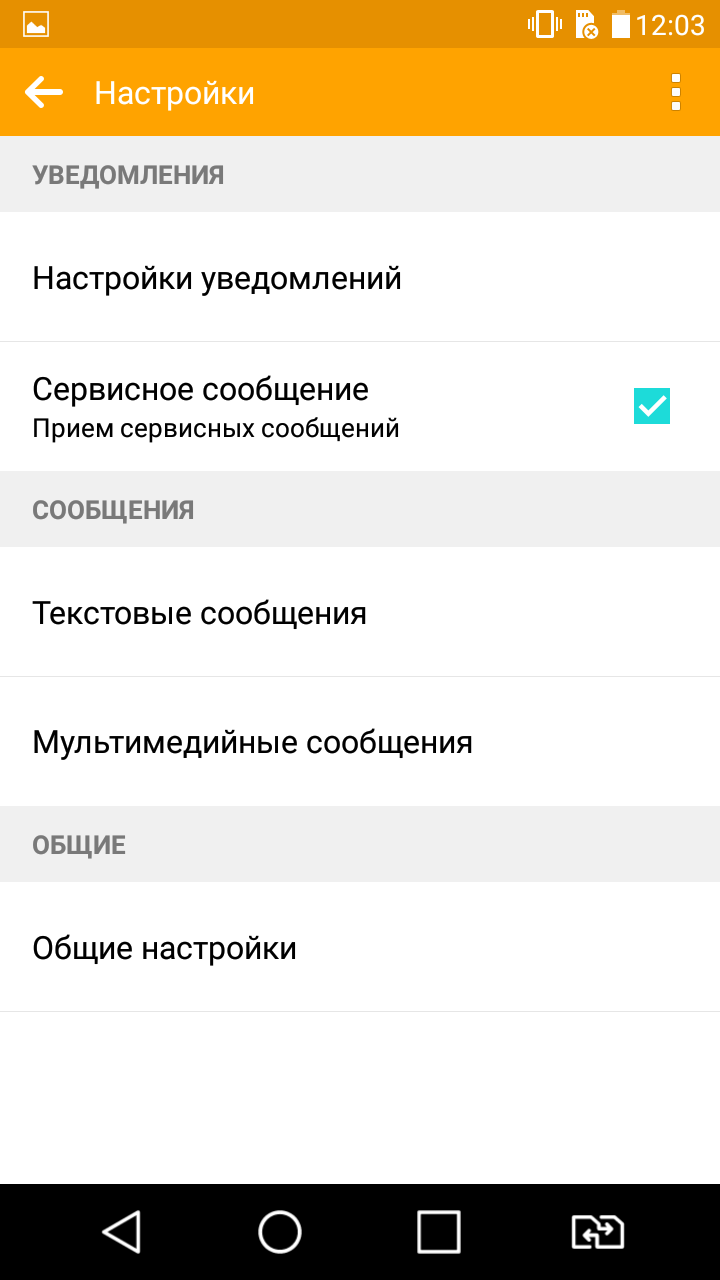Uncheck the Сервисное сообщение checkbox

tap(652, 406)
